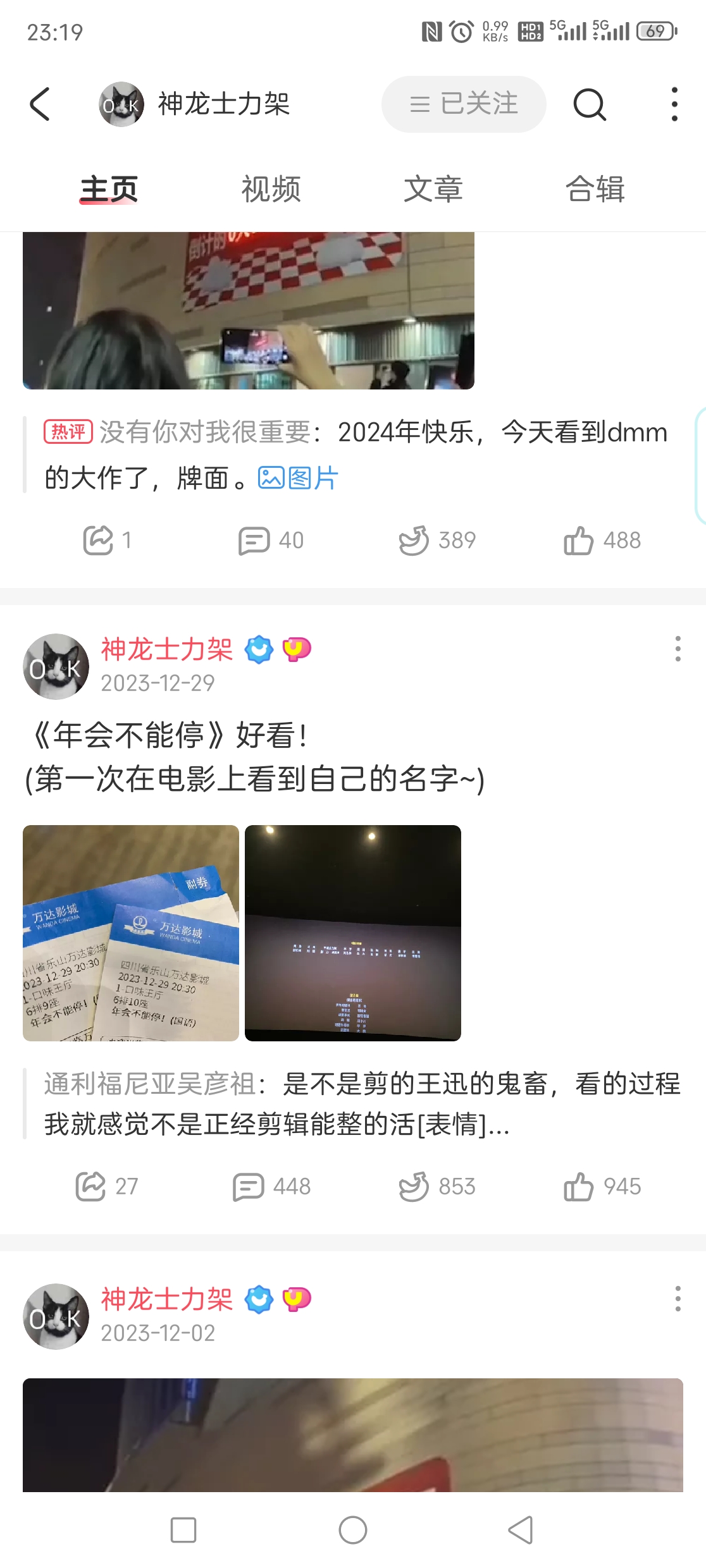Share the 《年会不能停》 post
The width and height of the screenshot is (706, 1568).
pyautogui.click(x=106, y=1187)
